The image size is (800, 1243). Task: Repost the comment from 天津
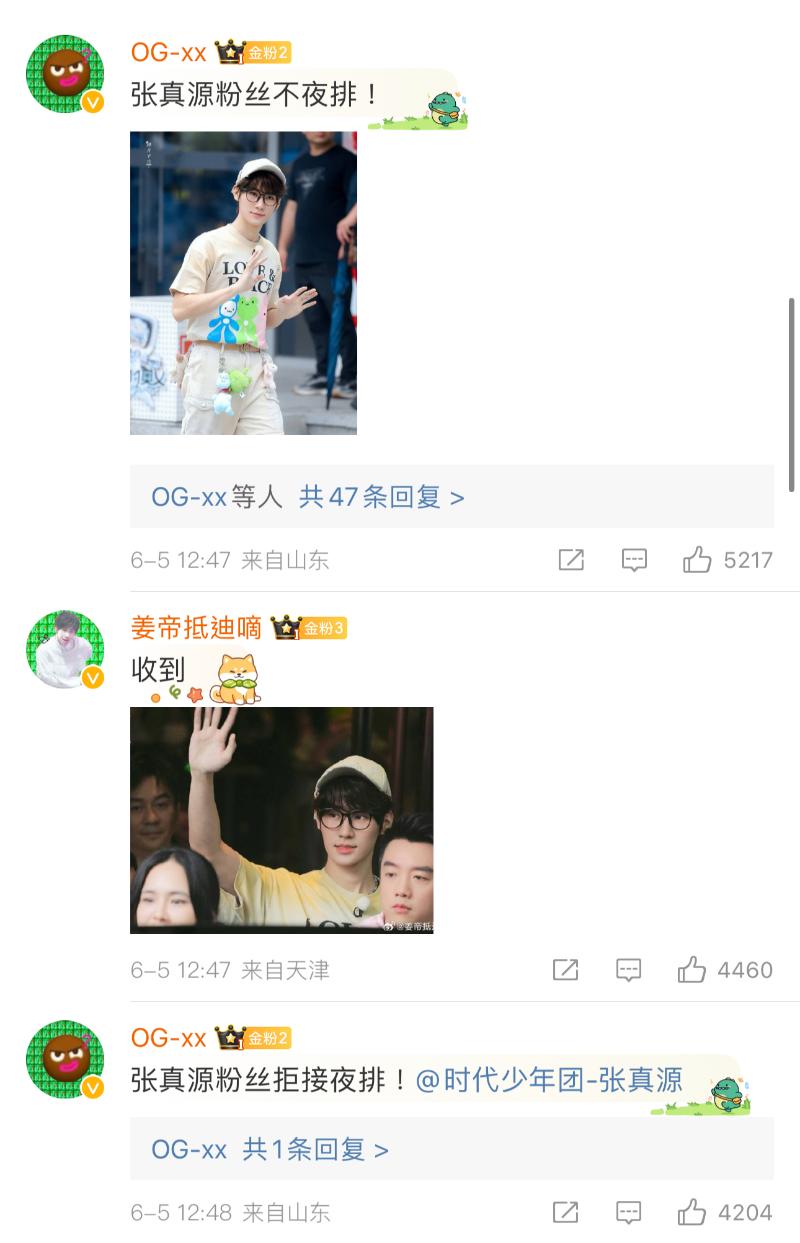pos(566,970)
